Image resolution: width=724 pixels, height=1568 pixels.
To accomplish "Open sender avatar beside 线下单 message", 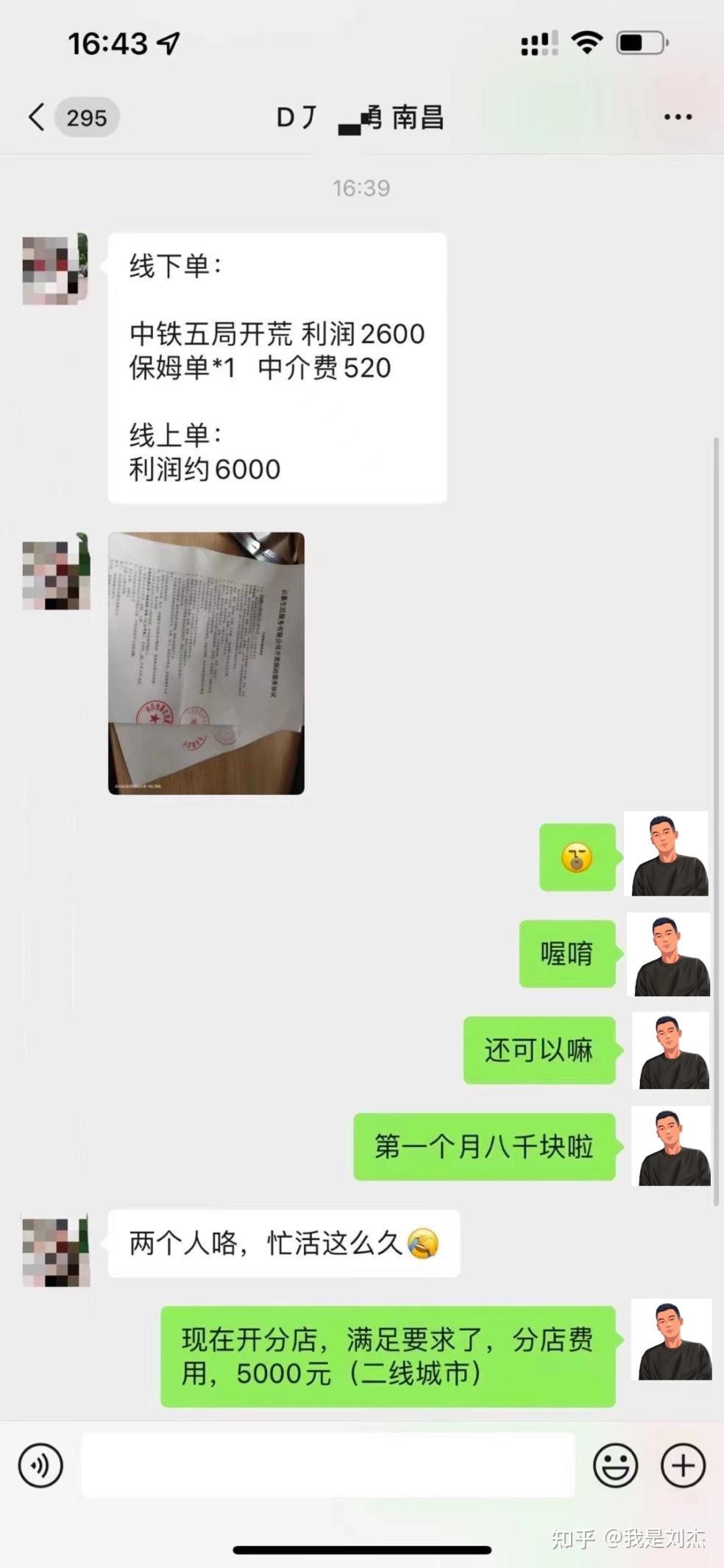I will (56, 270).
